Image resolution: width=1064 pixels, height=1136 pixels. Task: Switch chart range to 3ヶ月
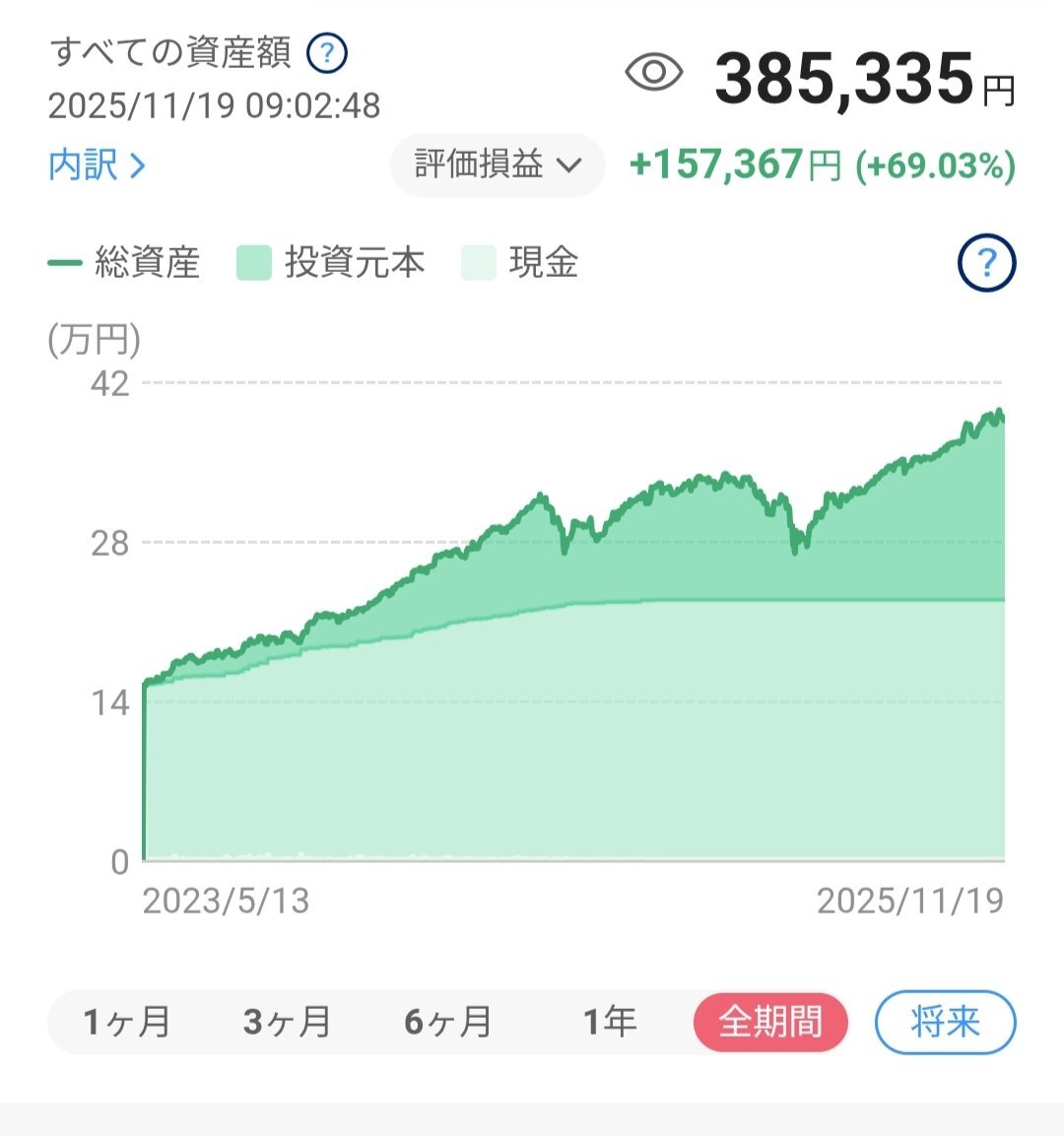287,1022
